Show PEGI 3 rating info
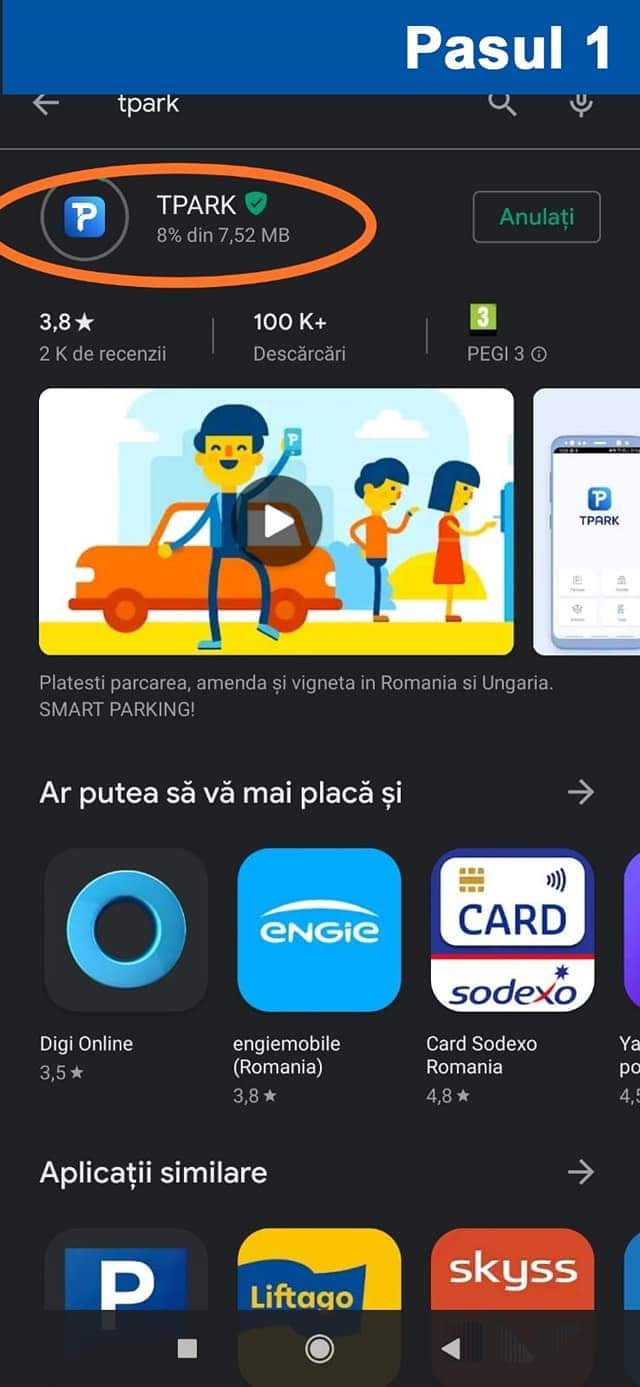Viewport: 640px width, 1387px height. coord(539,354)
